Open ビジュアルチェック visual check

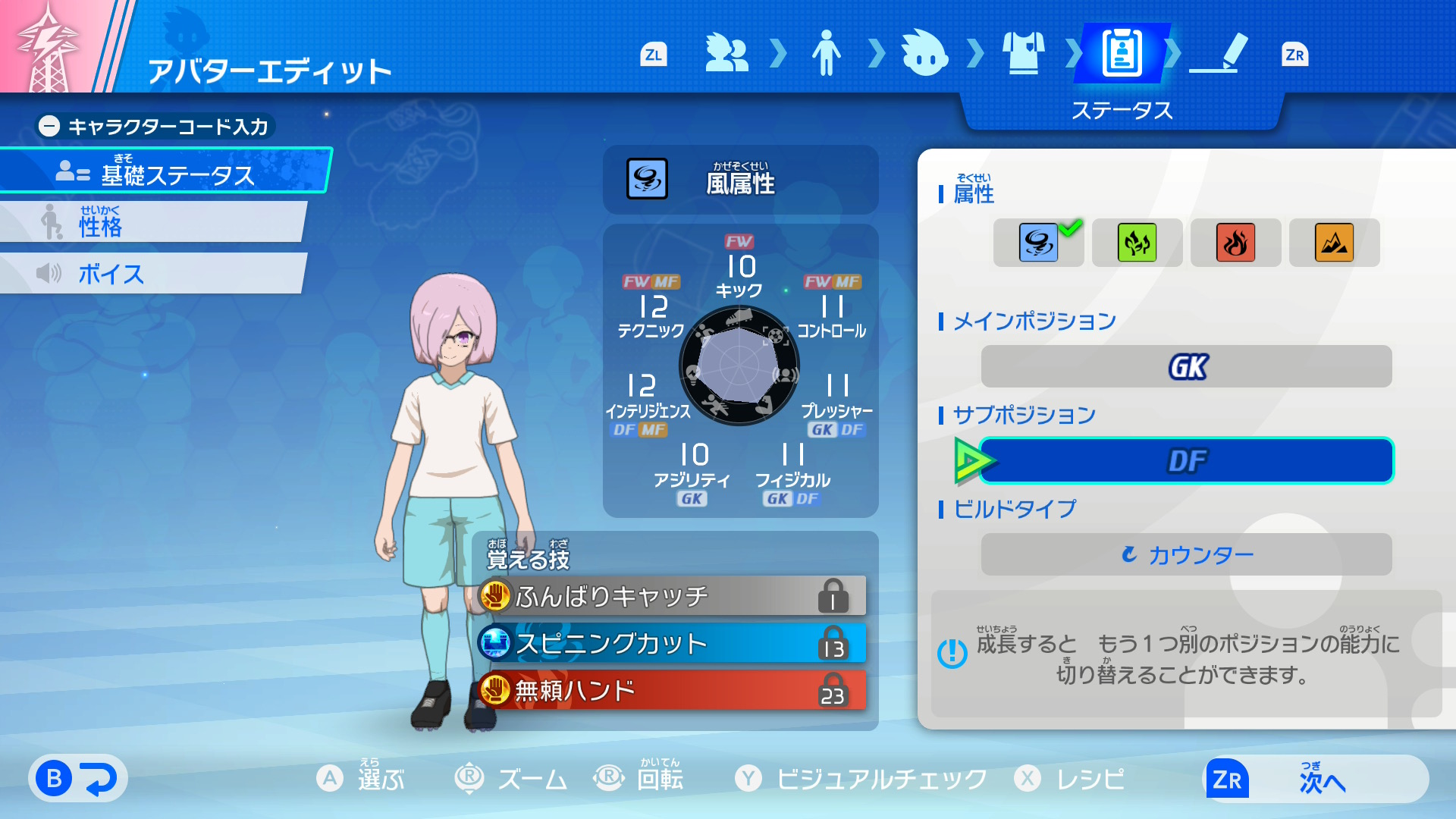(x=861, y=779)
